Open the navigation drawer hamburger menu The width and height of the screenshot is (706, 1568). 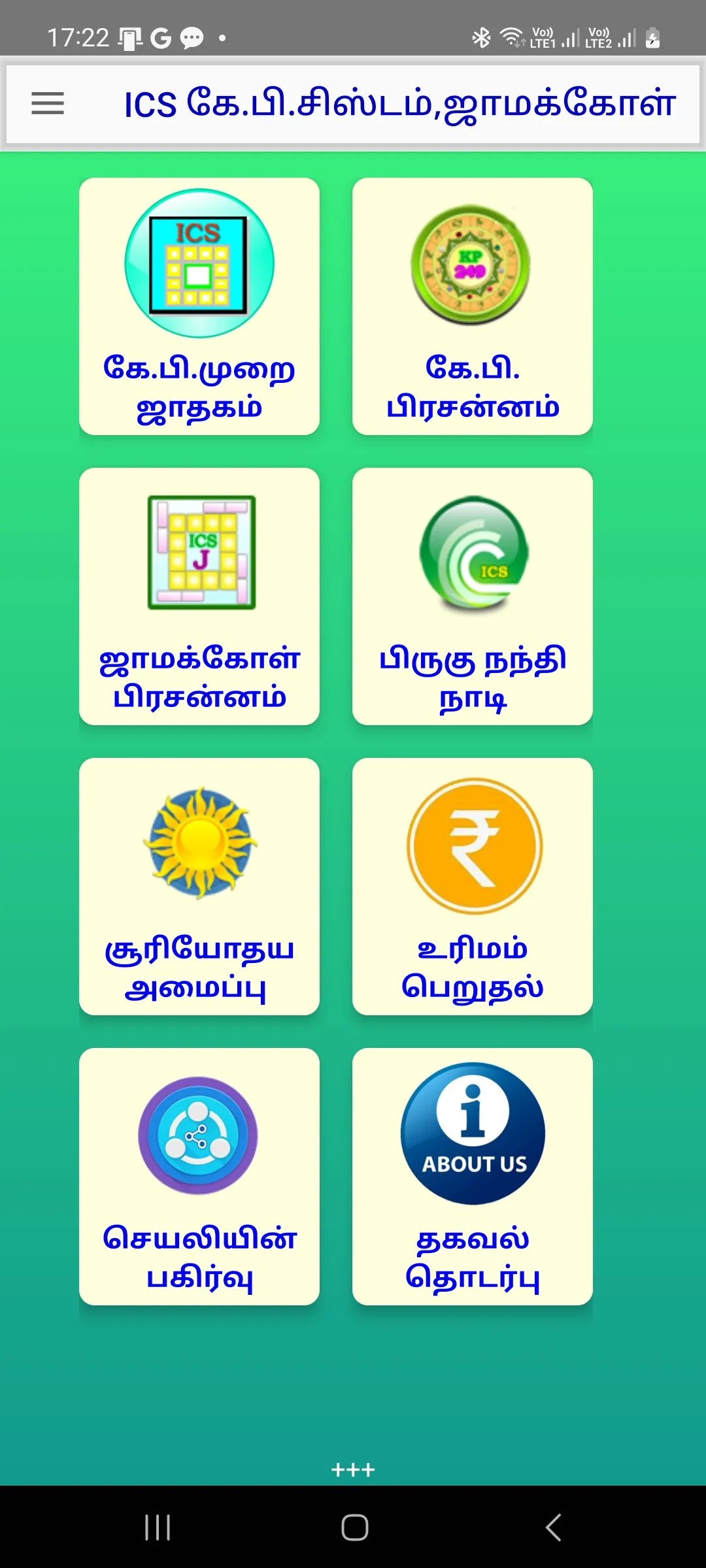point(47,103)
